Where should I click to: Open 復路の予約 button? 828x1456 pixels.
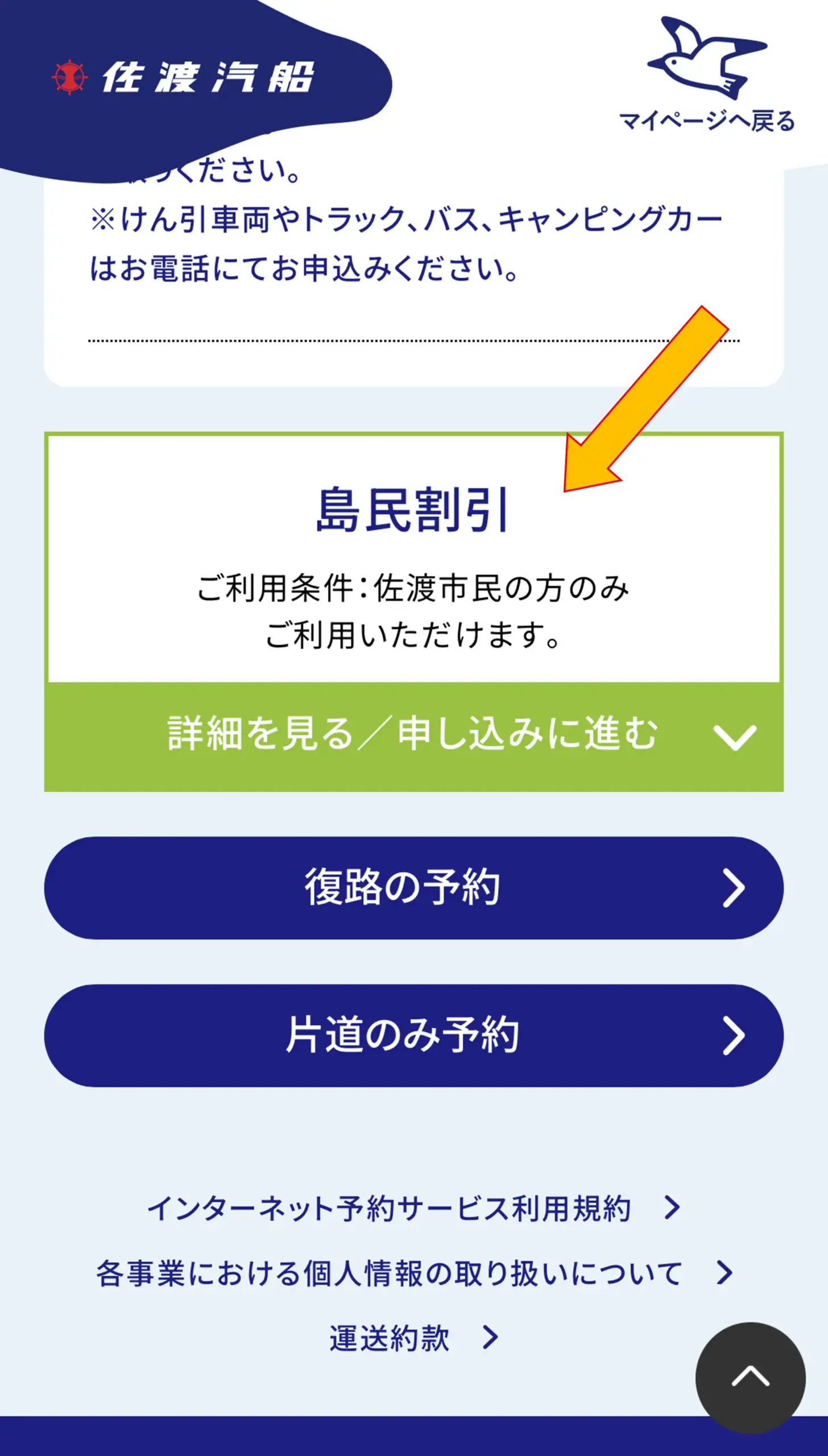[413, 887]
